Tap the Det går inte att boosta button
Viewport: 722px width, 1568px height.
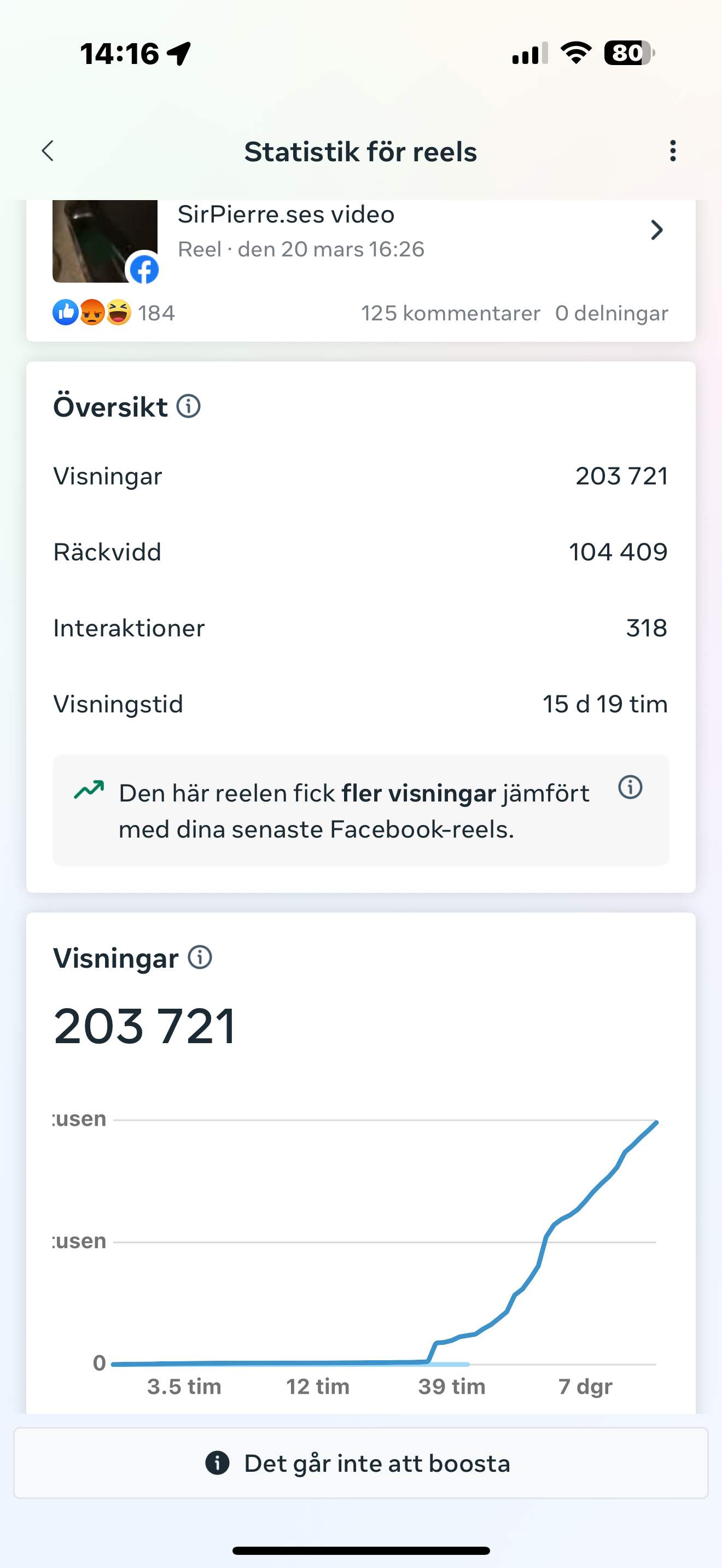360,1462
